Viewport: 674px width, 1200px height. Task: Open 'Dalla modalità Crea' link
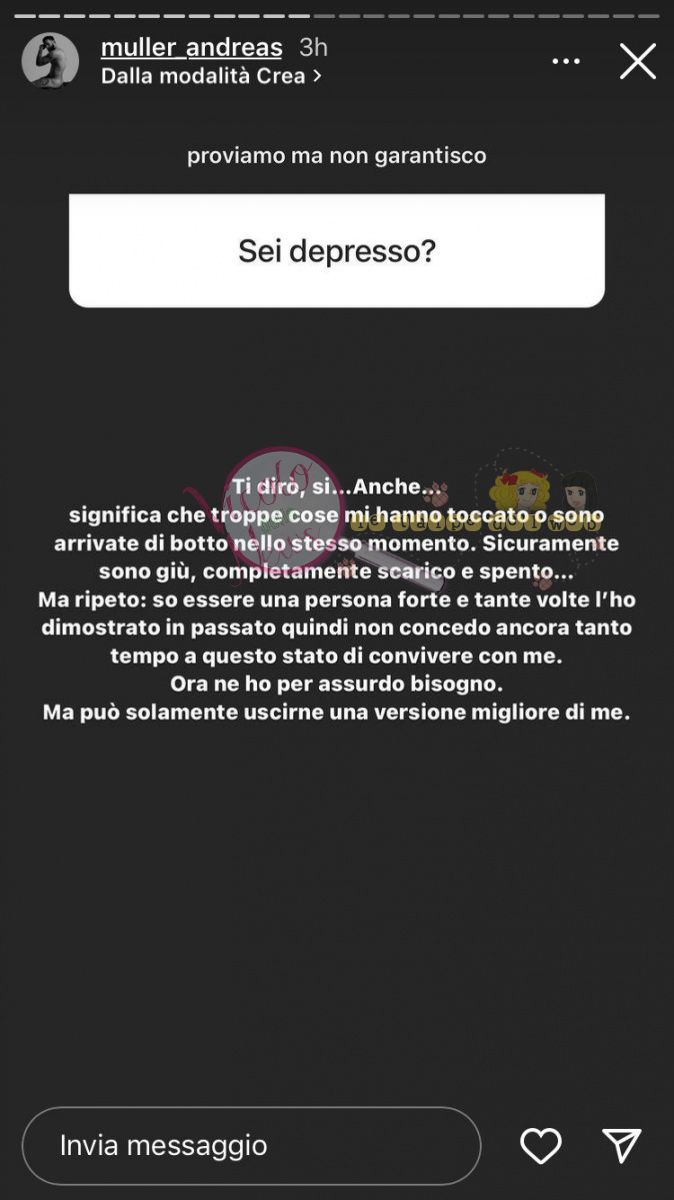click(x=210, y=76)
